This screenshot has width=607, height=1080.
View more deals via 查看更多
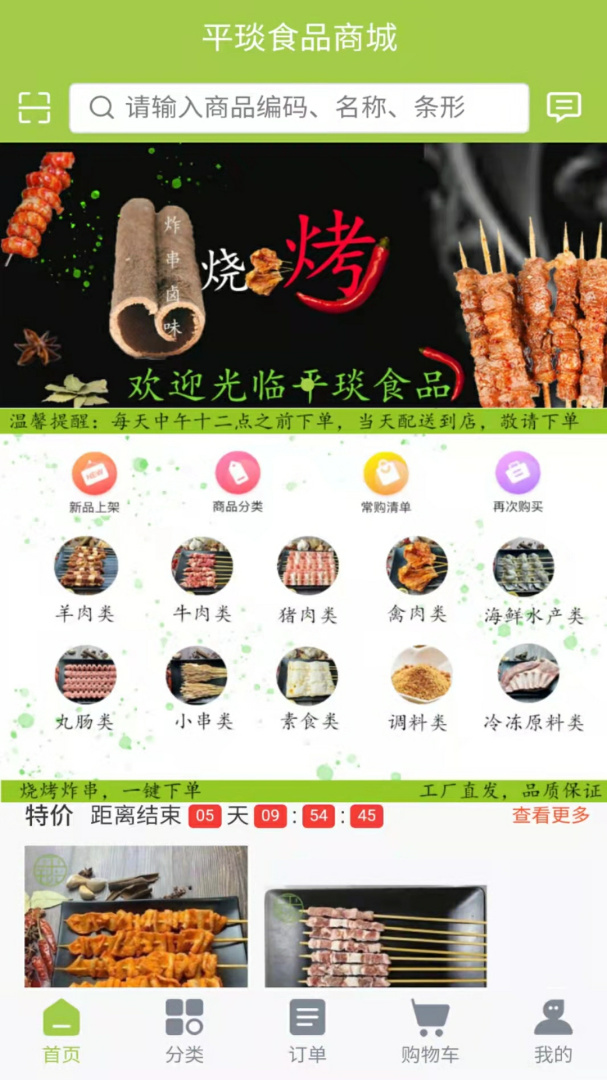(x=551, y=815)
